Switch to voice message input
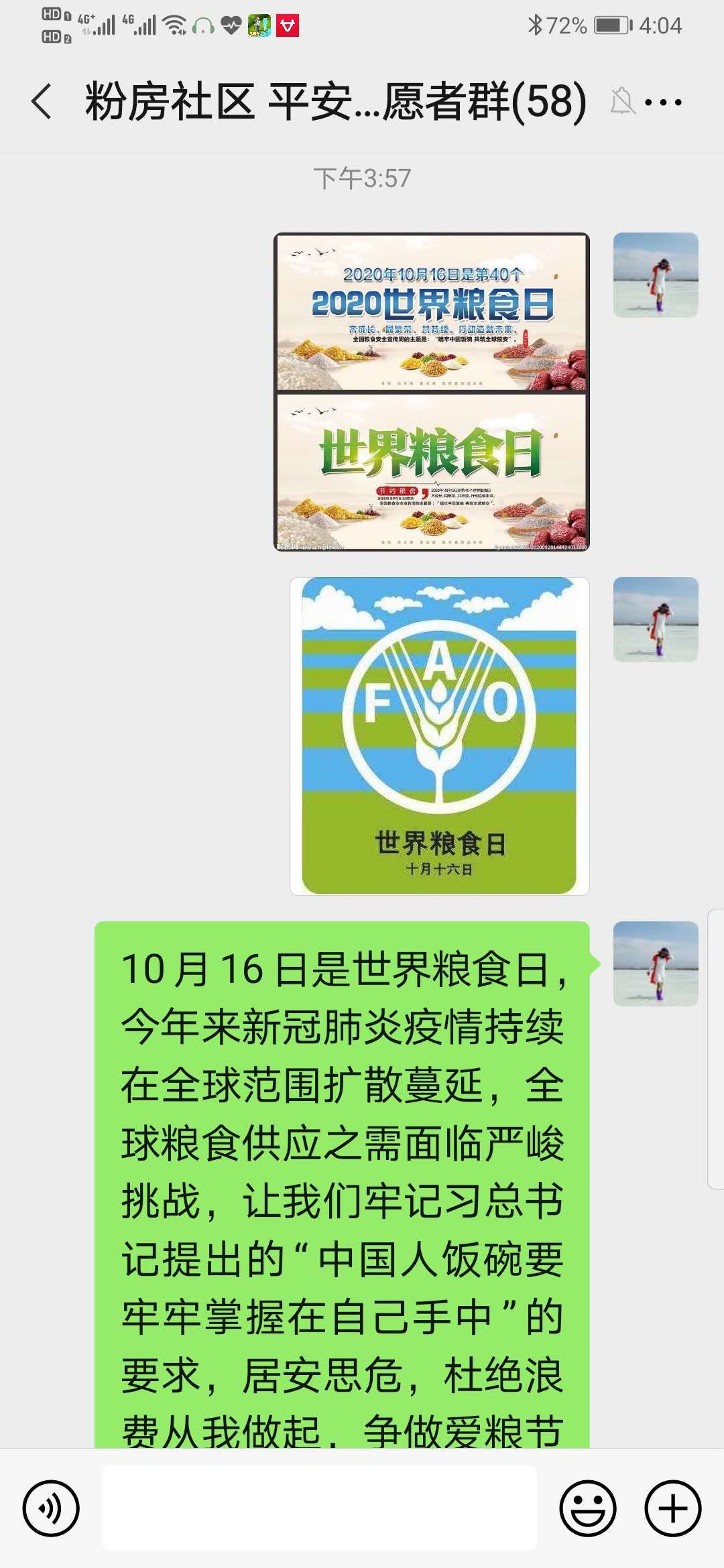The image size is (724, 1568). pos(51,1508)
